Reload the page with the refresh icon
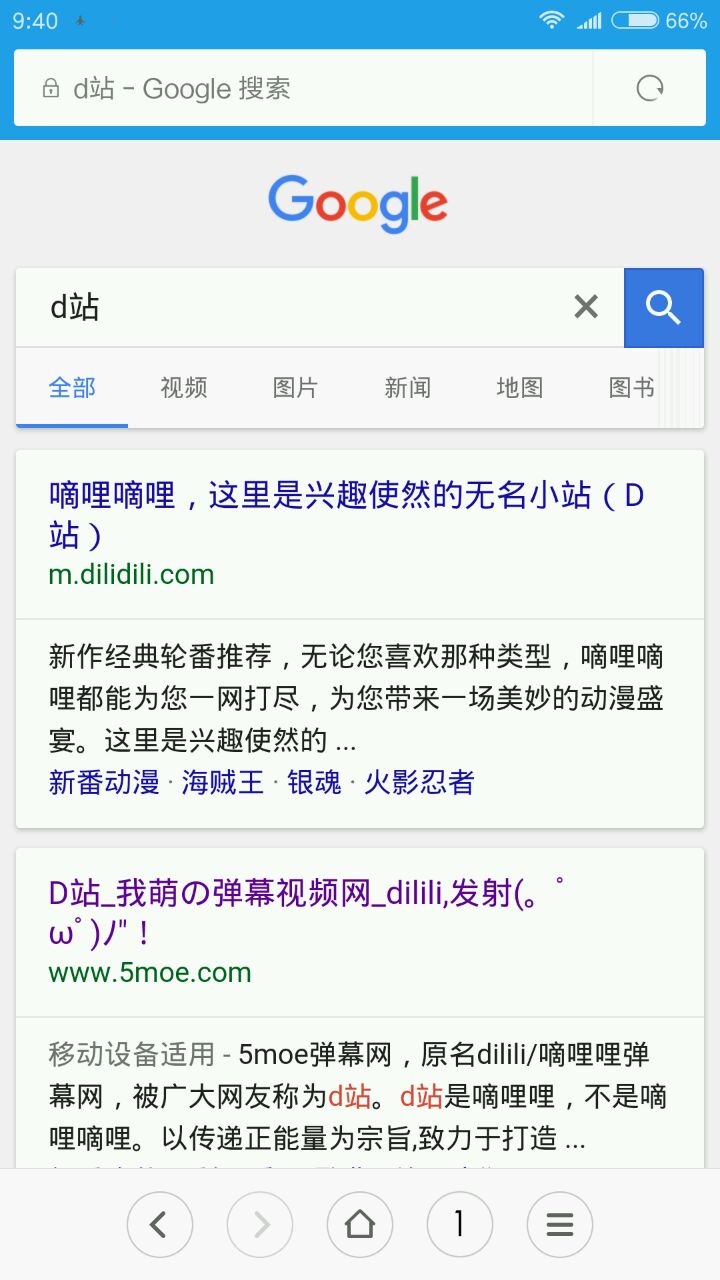Image resolution: width=720 pixels, height=1280 pixels. click(650, 88)
